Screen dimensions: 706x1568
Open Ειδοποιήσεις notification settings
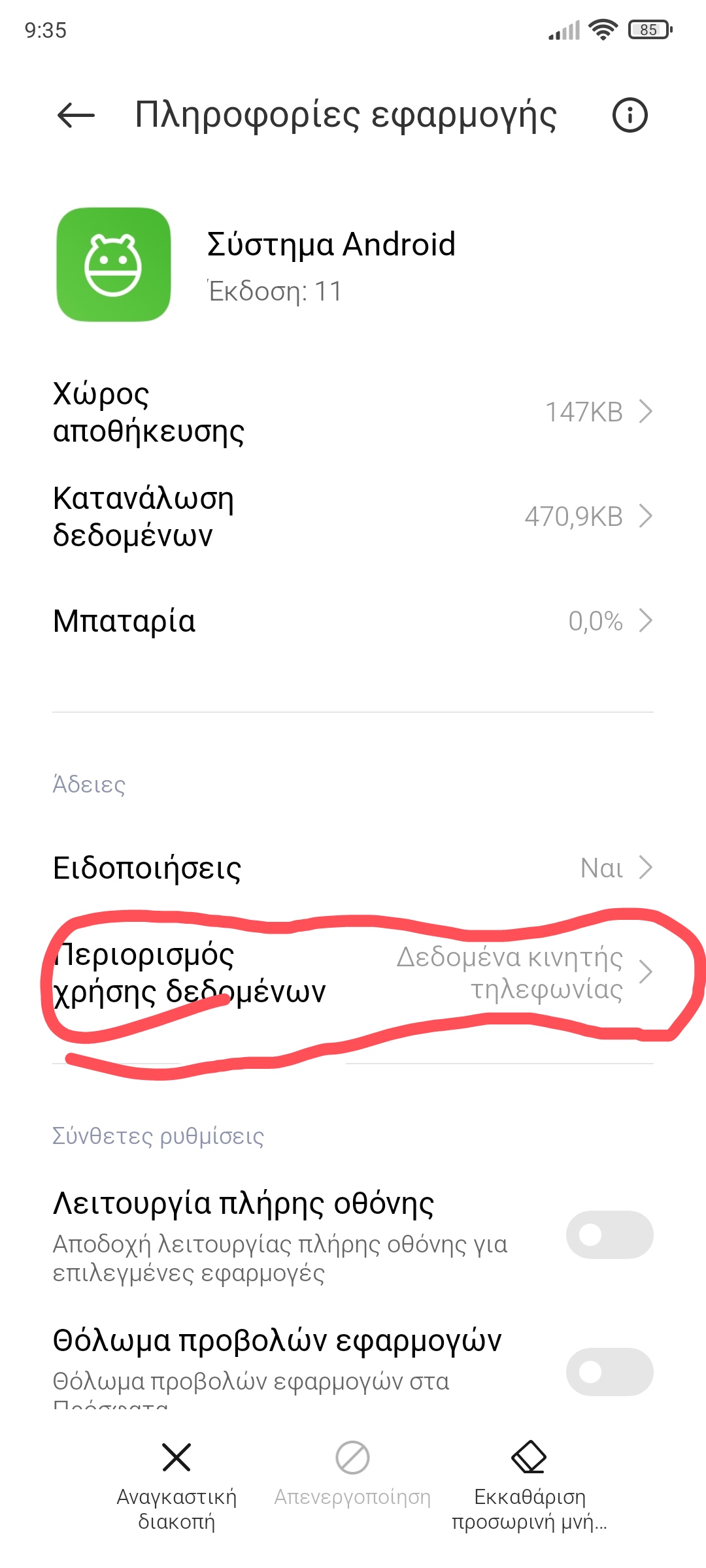pyautogui.click(x=353, y=868)
